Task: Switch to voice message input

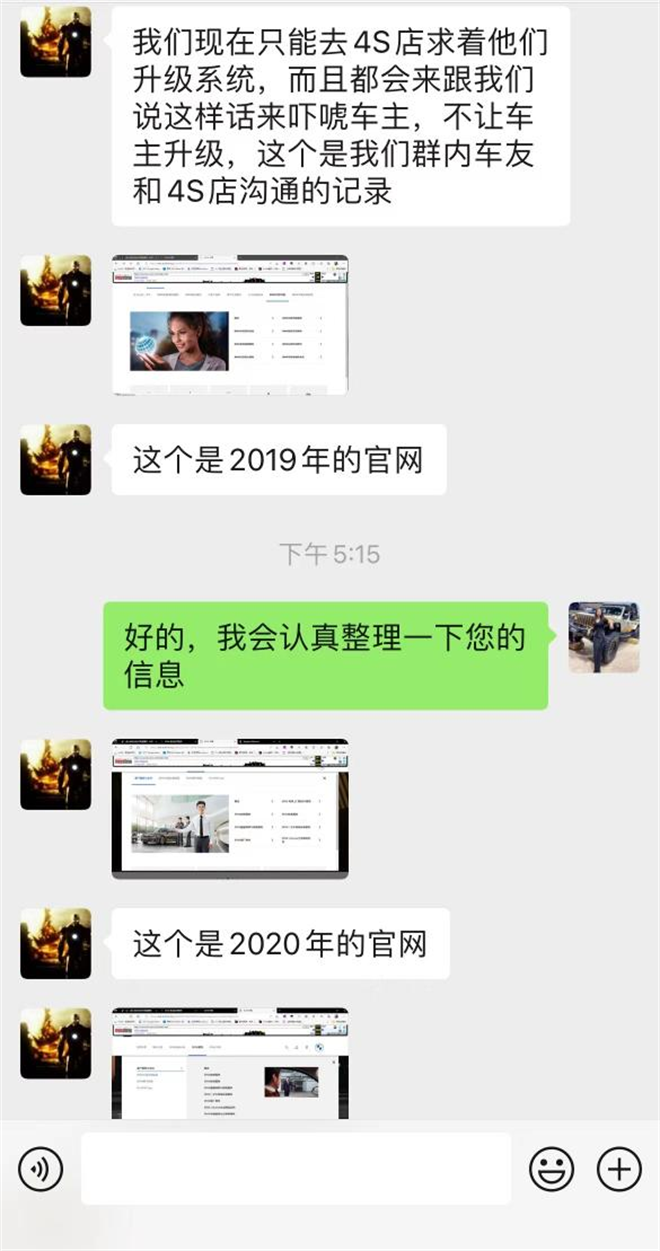Action: (x=40, y=1168)
